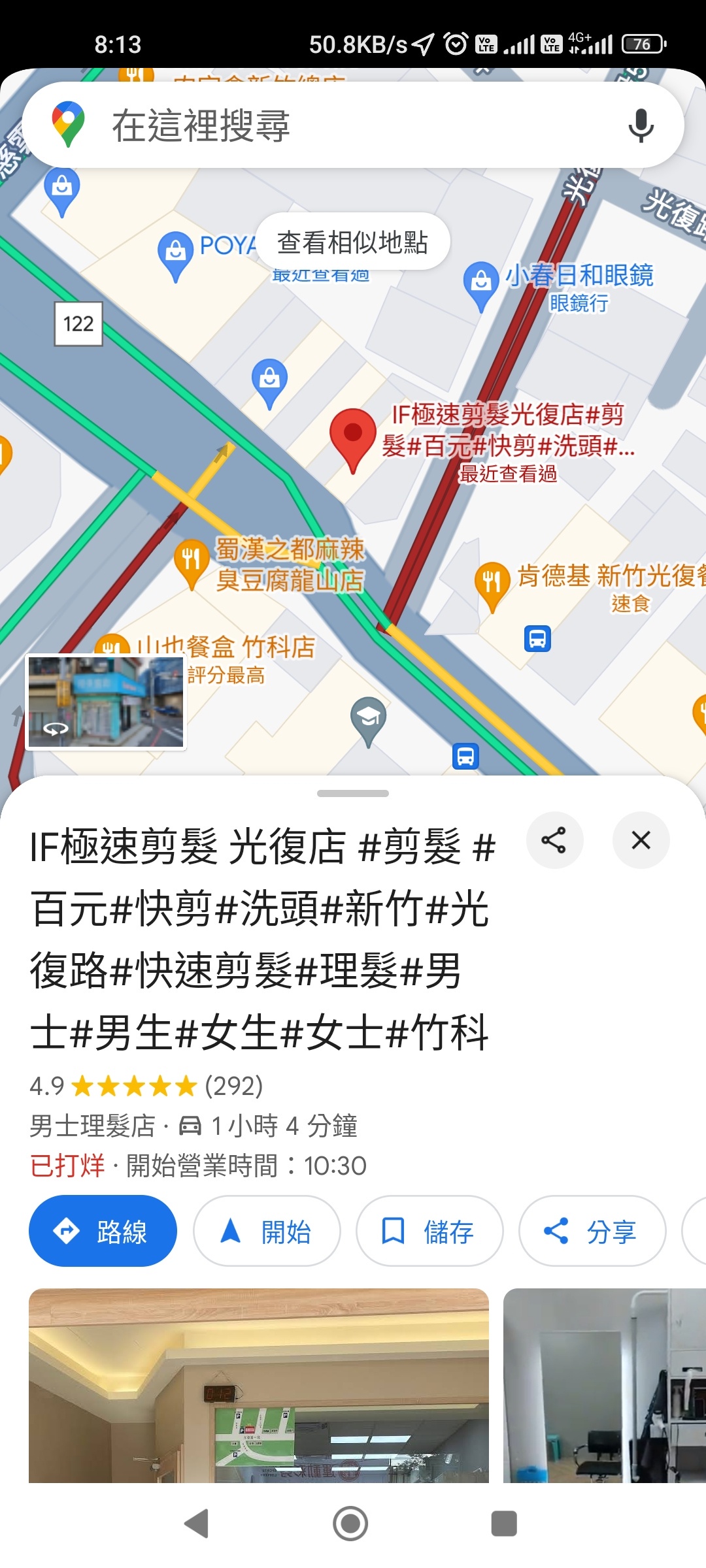Tap the 分享 chip
Screen dimensions: 706x1568
[x=592, y=1231]
